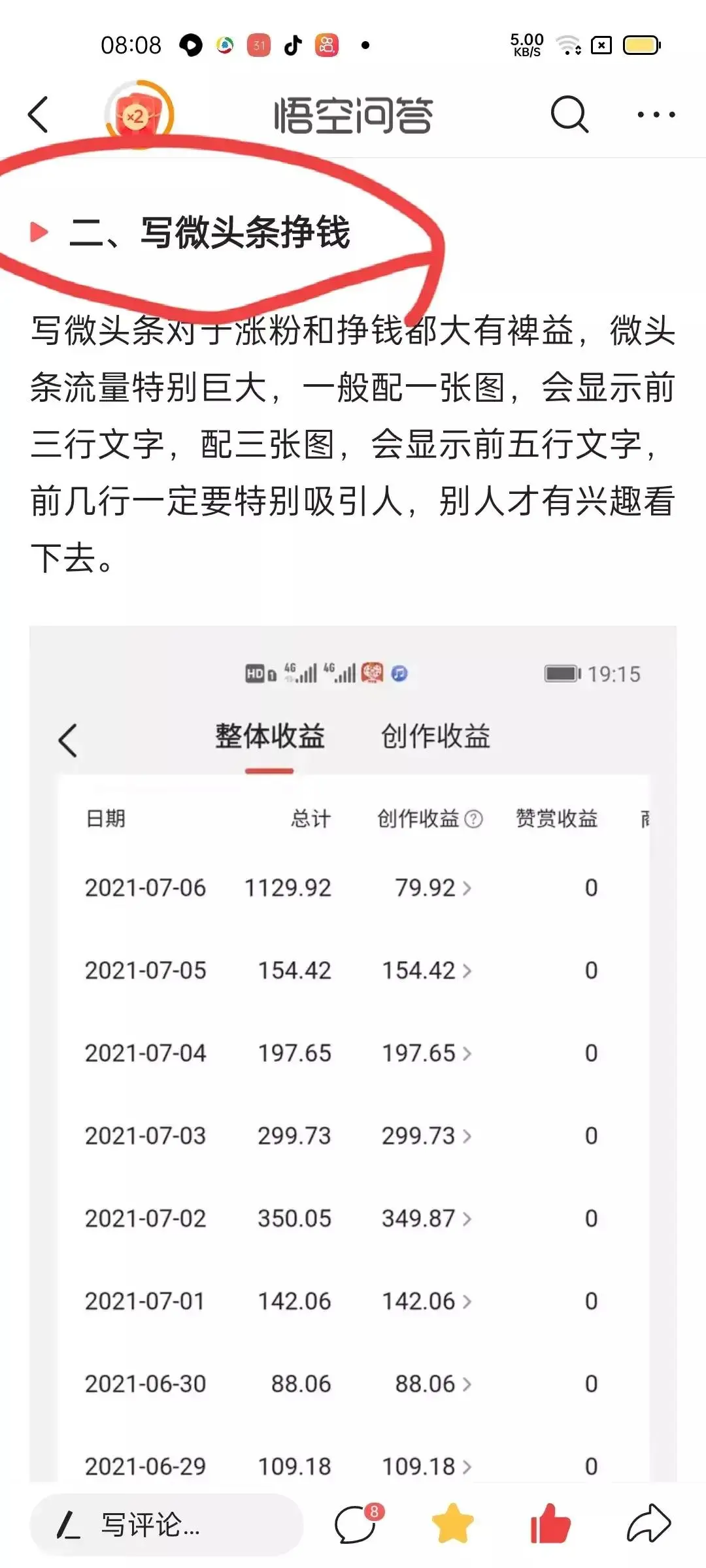Go back from the 悟空问答 page

pyautogui.click(x=39, y=115)
